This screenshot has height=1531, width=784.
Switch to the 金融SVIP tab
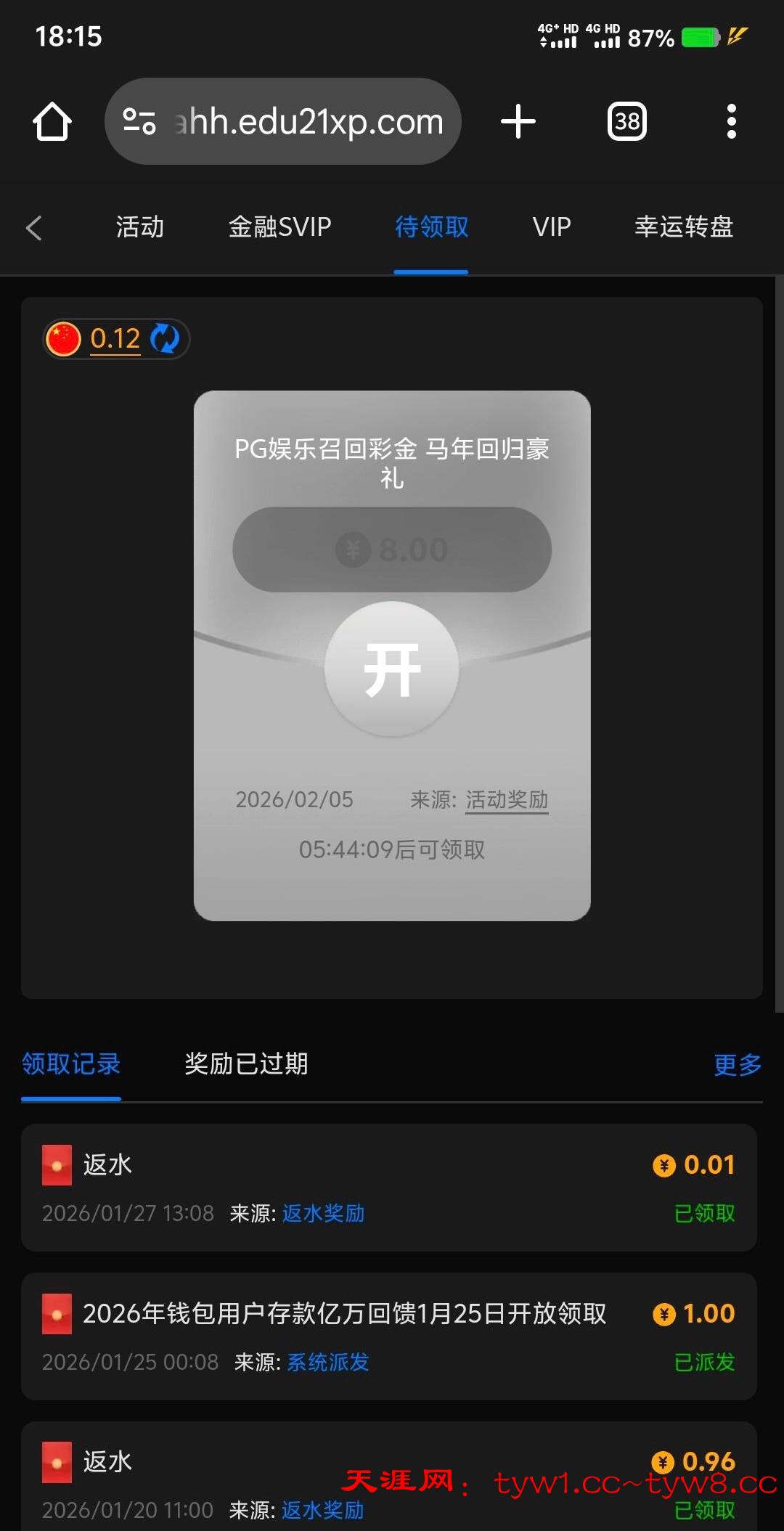tap(279, 227)
